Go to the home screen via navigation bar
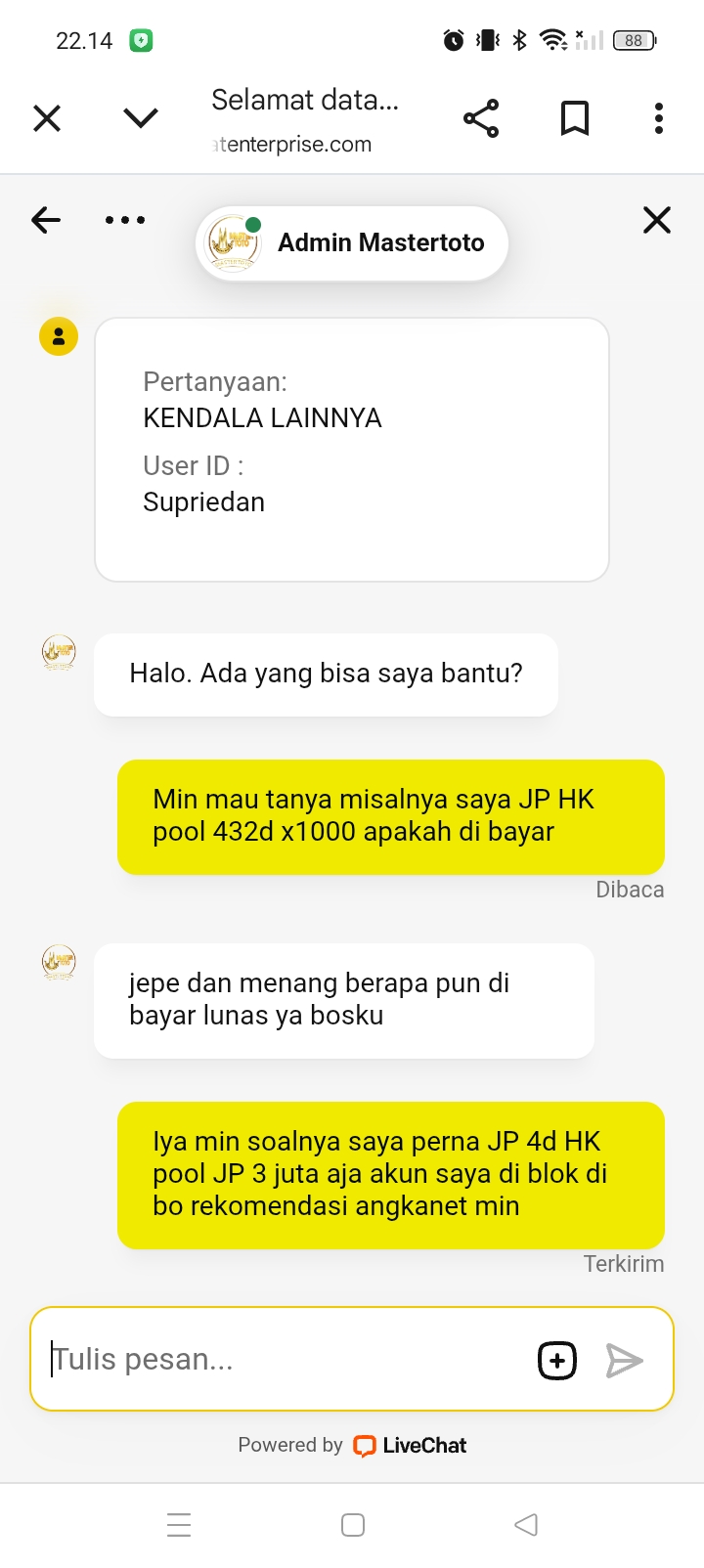This screenshot has width=704, height=1568. pyautogui.click(x=353, y=1524)
